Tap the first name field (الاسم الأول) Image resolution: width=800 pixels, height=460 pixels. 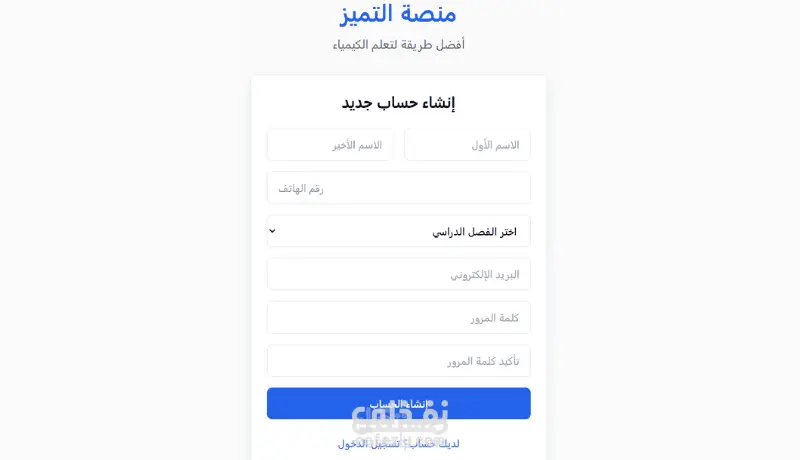coord(467,145)
